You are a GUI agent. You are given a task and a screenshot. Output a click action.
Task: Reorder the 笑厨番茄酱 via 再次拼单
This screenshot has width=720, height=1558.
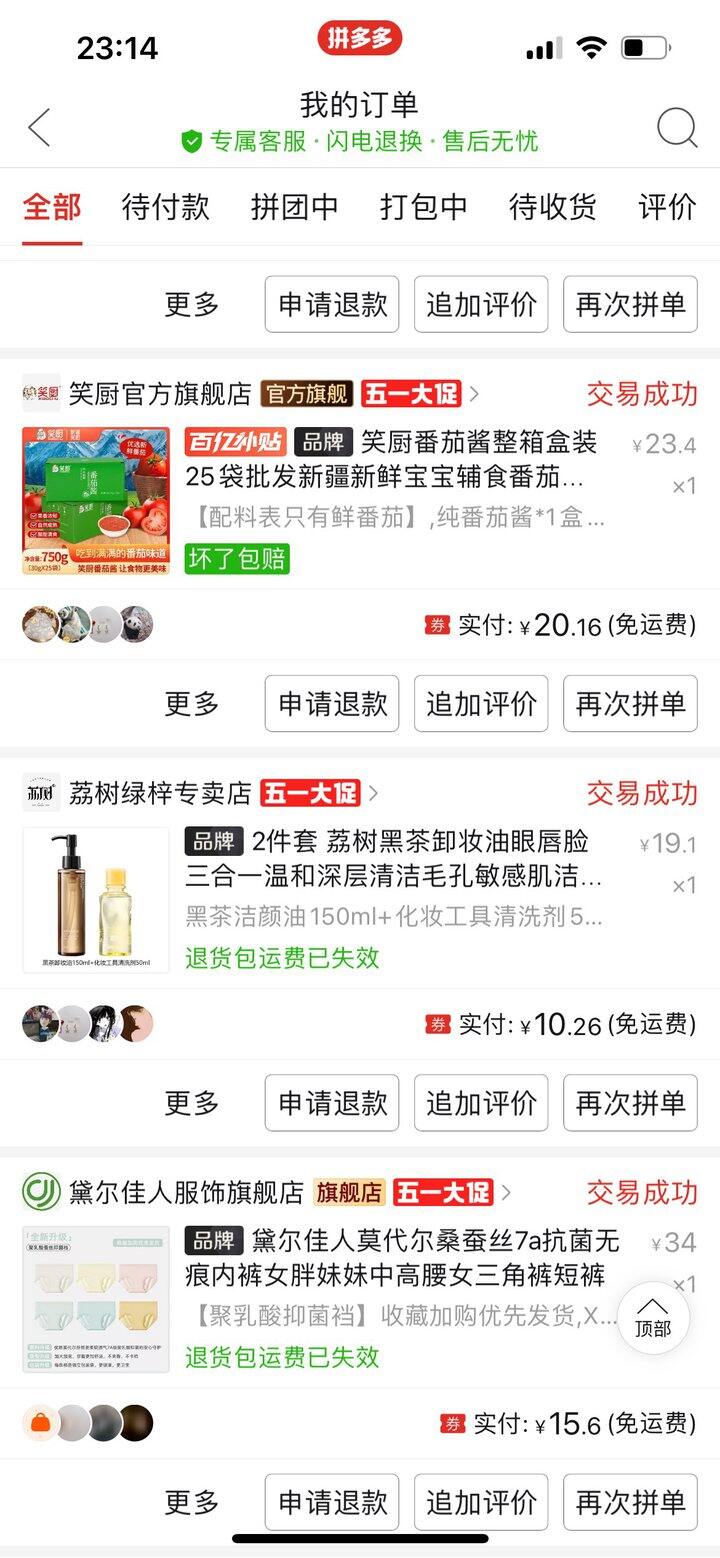630,704
